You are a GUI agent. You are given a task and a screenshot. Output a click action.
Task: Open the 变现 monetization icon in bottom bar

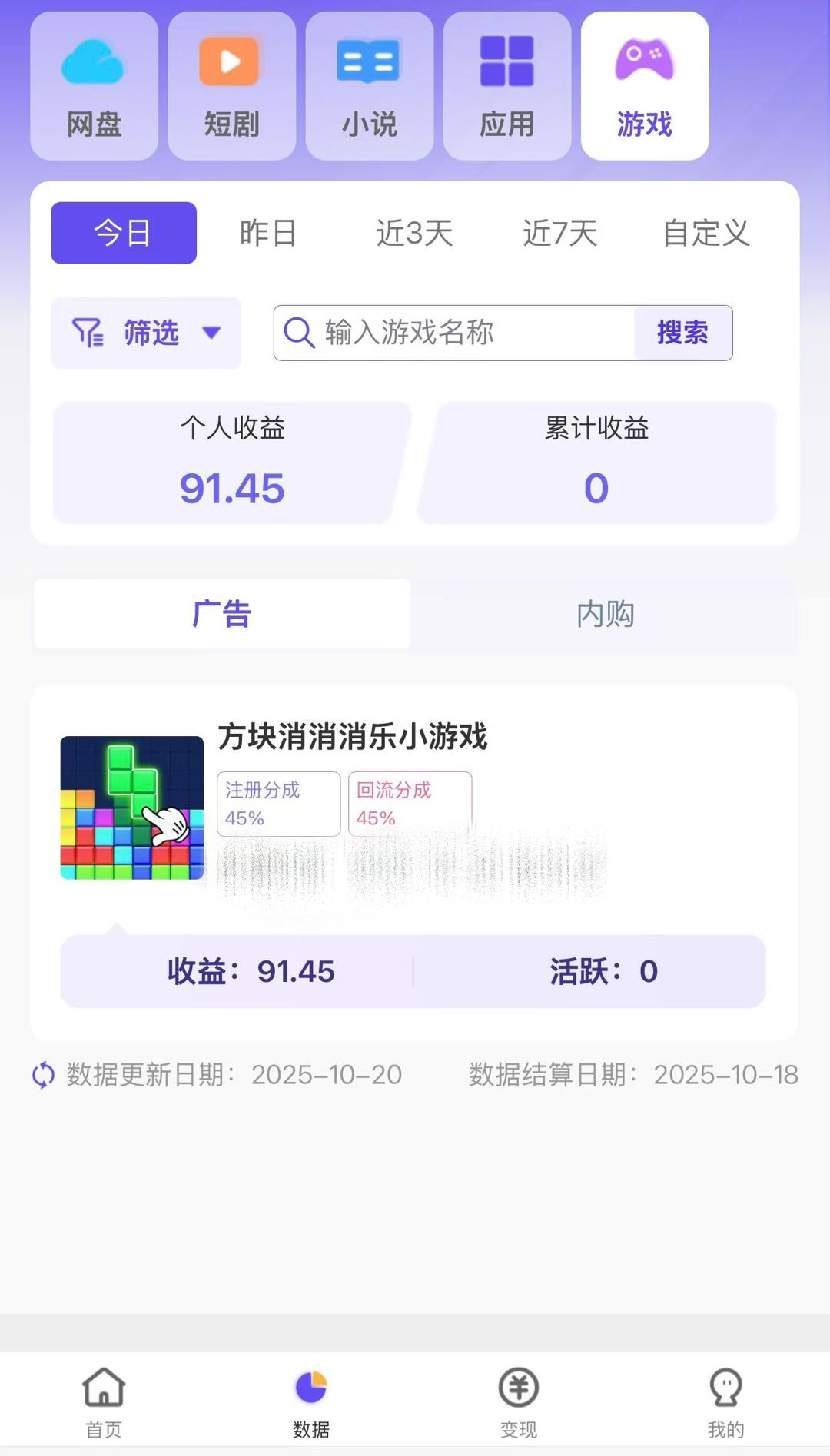click(x=518, y=1401)
